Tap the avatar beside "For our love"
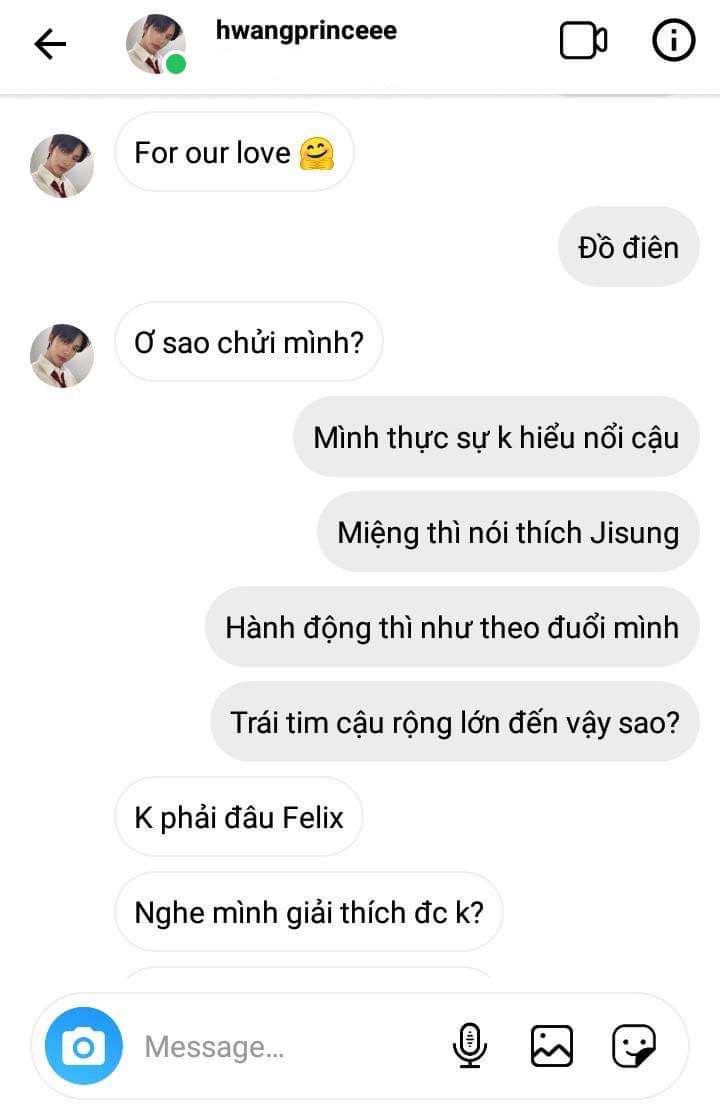 tap(62, 165)
